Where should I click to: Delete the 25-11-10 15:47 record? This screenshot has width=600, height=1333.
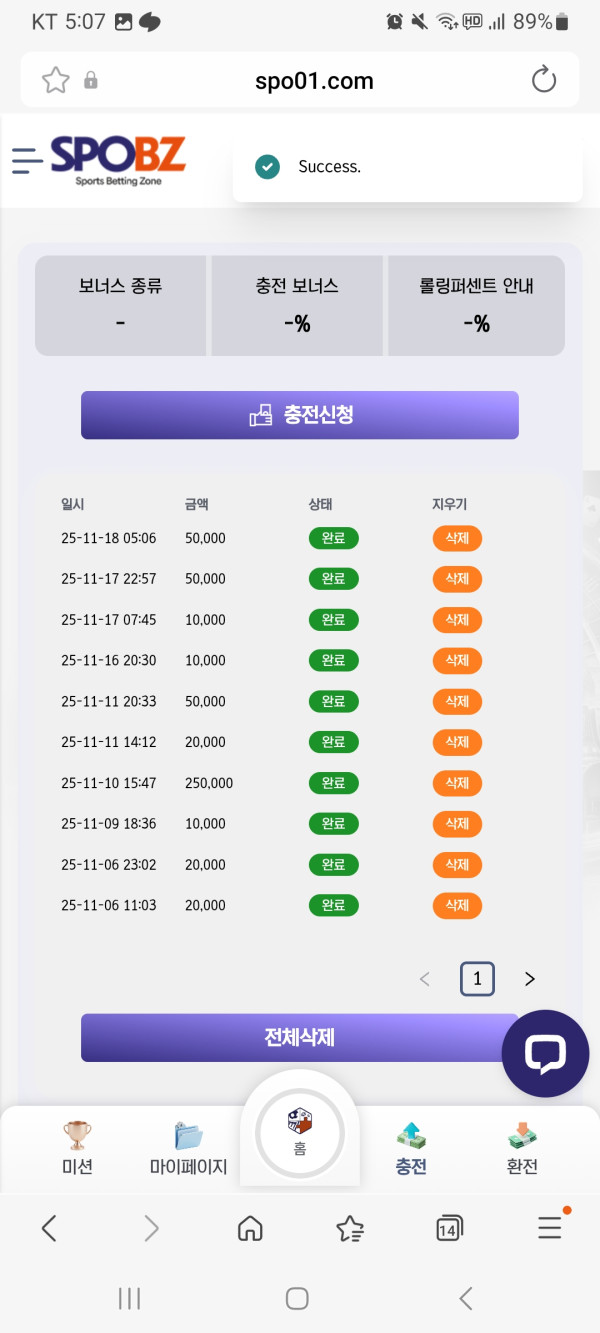coord(457,783)
